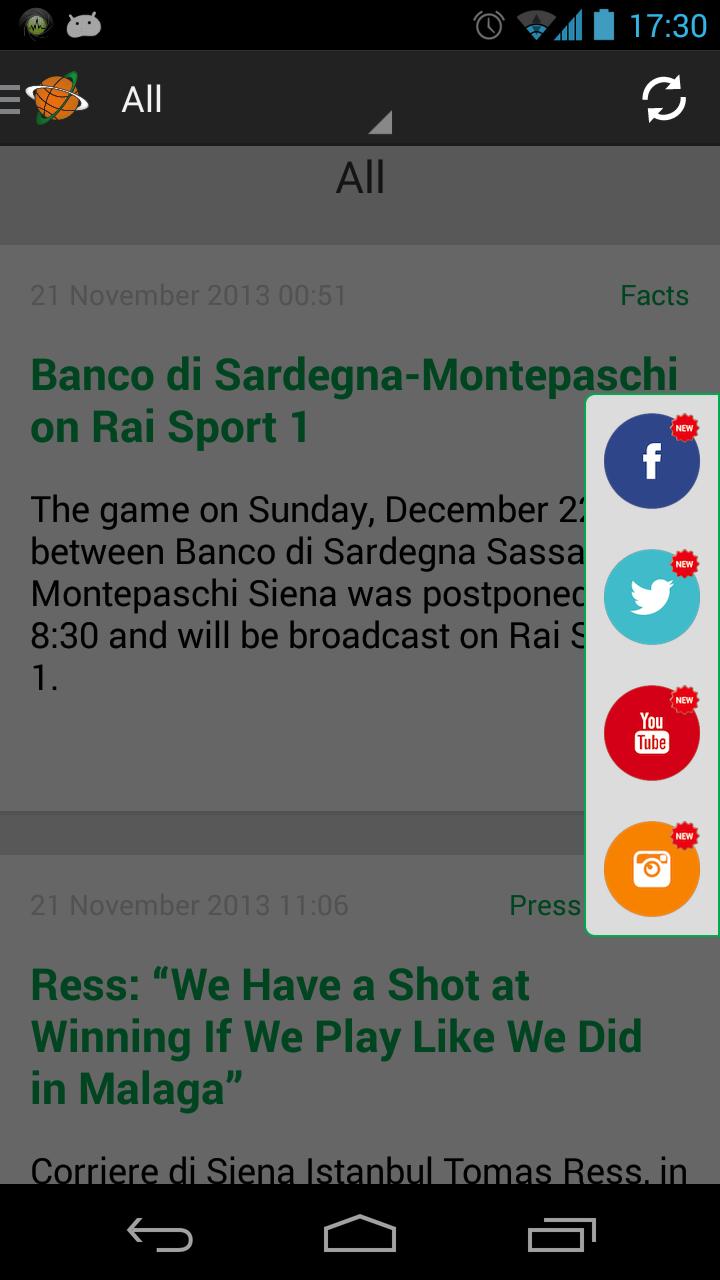Select All from the category spinner
The width and height of the screenshot is (720, 1280).
pyautogui.click(x=360, y=177)
